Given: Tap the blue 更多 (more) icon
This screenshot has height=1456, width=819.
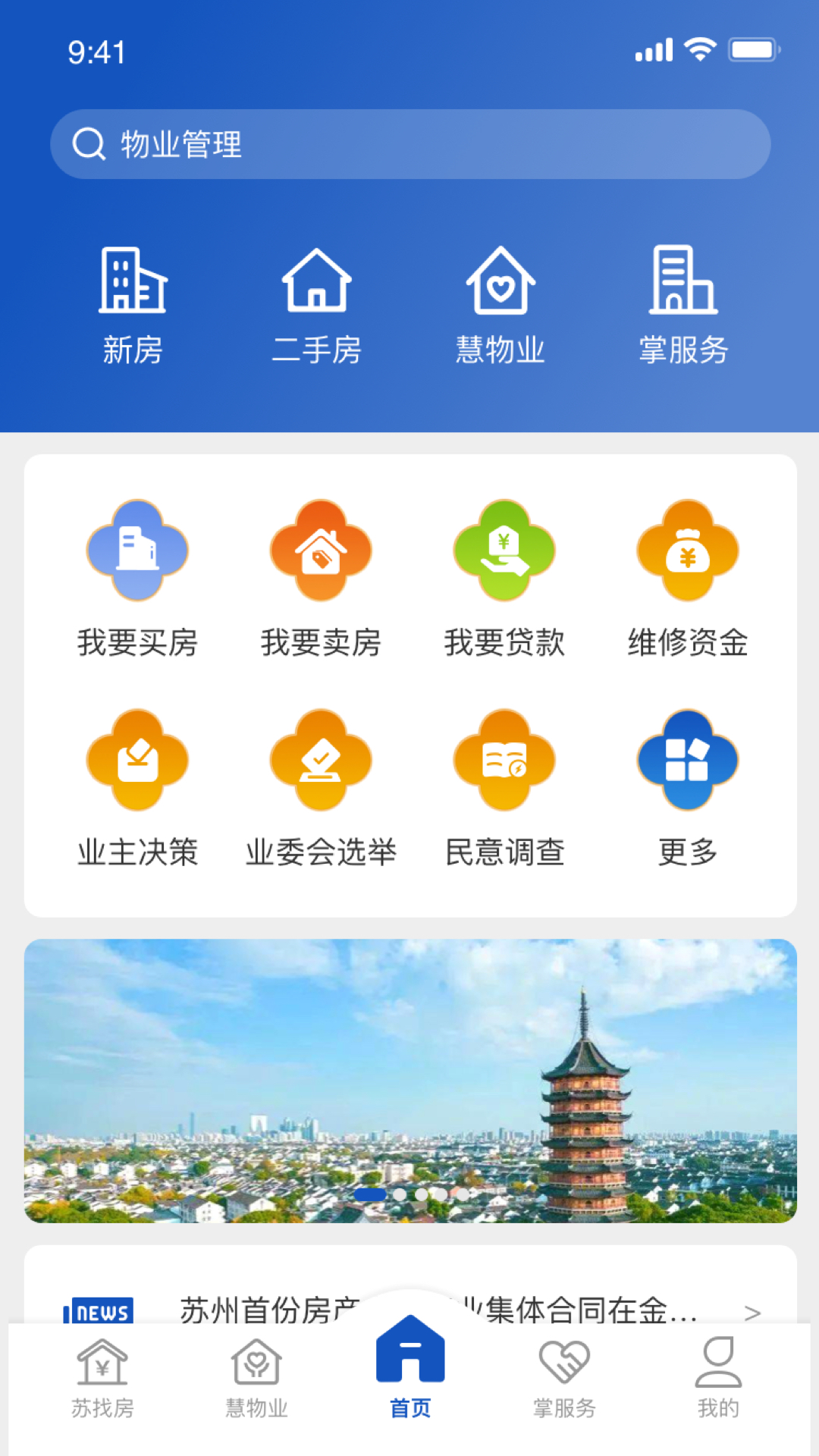Looking at the screenshot, I should point(686,761).
